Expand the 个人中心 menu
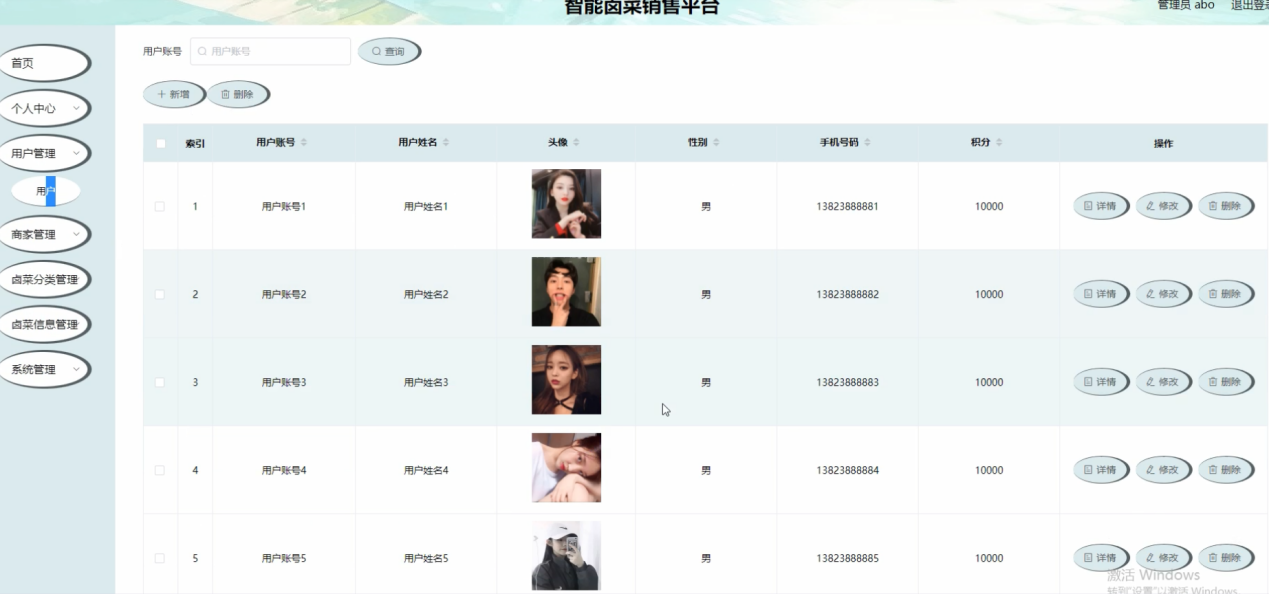The width and height of the screenshot is (1269, 594). pyautogui.click(x=44, y=108)
